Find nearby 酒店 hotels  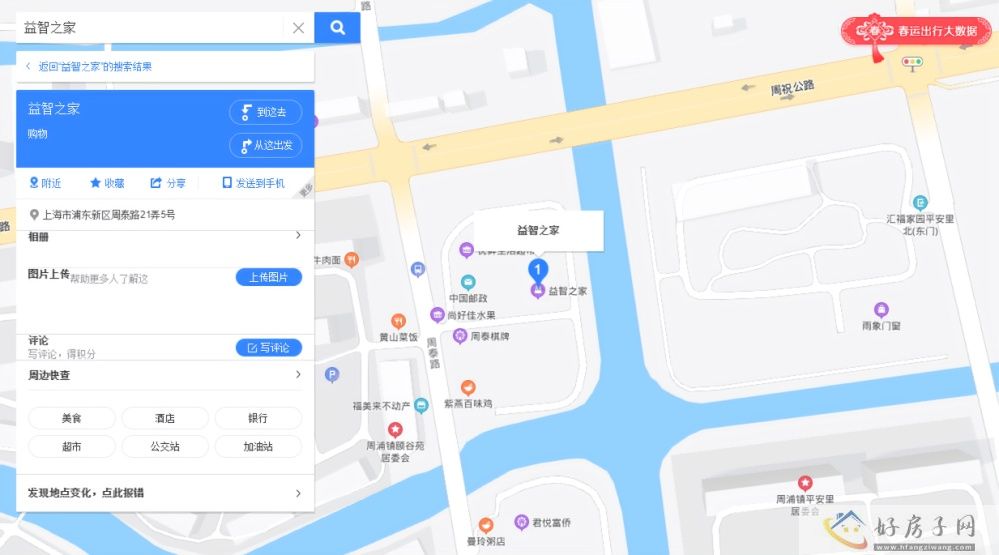164,418
